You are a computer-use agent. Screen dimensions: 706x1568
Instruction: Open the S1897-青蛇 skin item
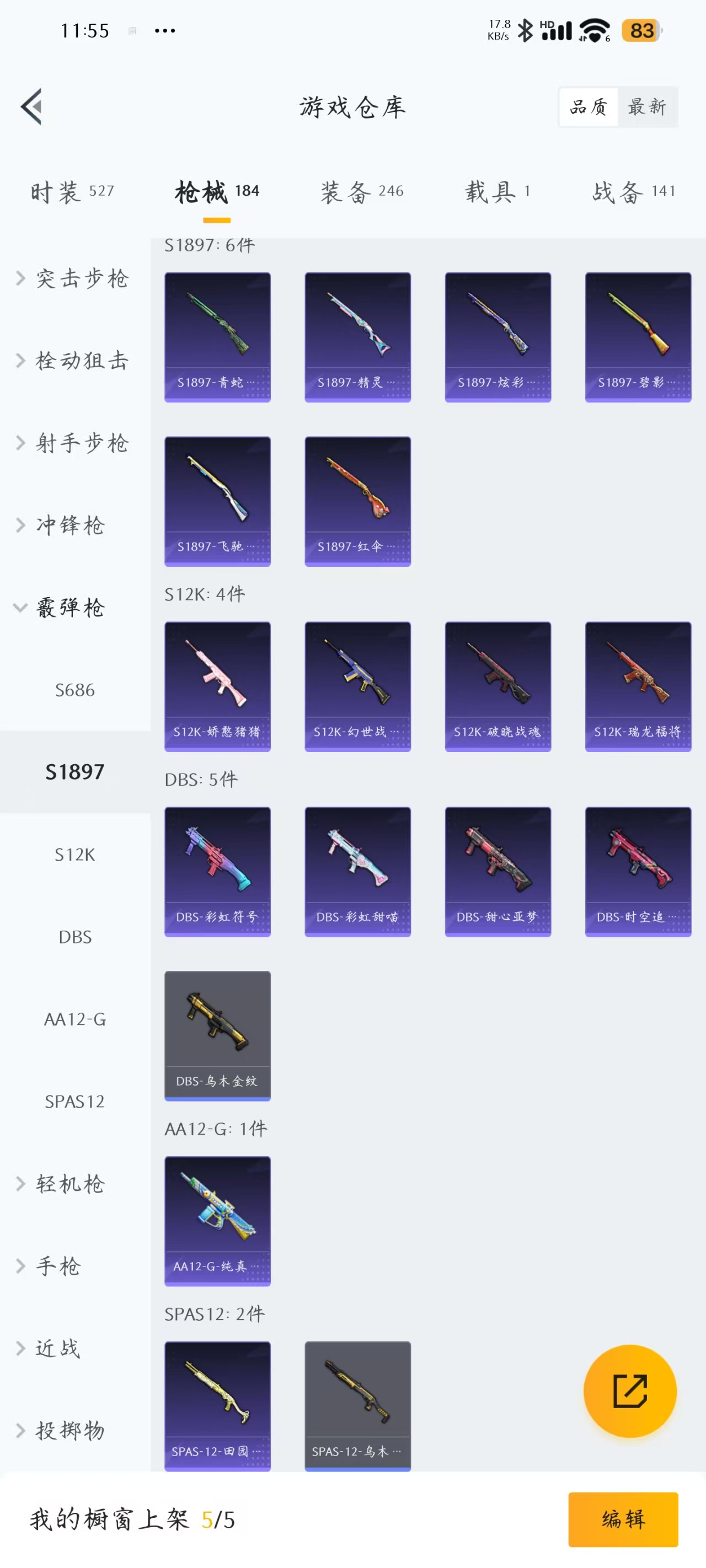pyautogui.click(x=217, y=337)
